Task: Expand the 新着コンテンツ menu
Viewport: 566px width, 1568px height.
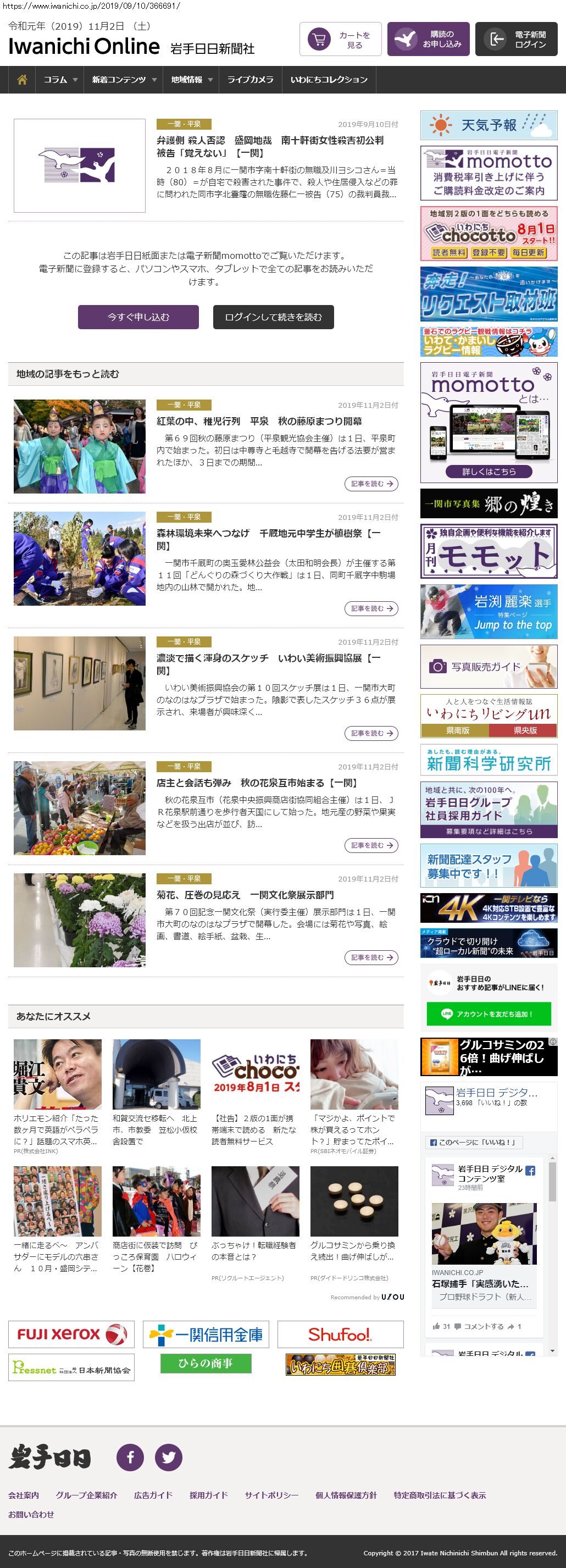Action: point(124,80)
